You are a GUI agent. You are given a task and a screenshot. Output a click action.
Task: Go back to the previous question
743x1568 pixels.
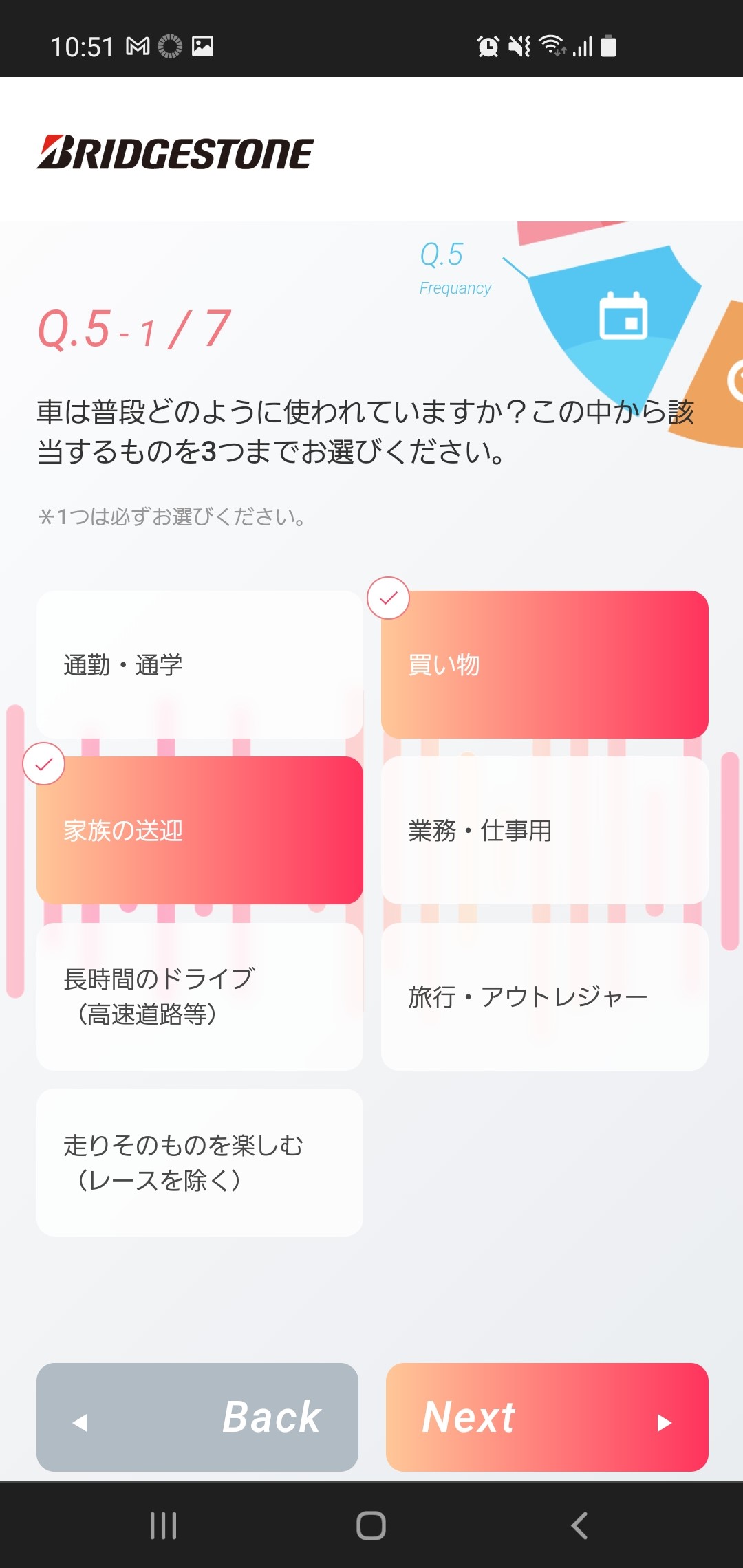coord(197,1417)
